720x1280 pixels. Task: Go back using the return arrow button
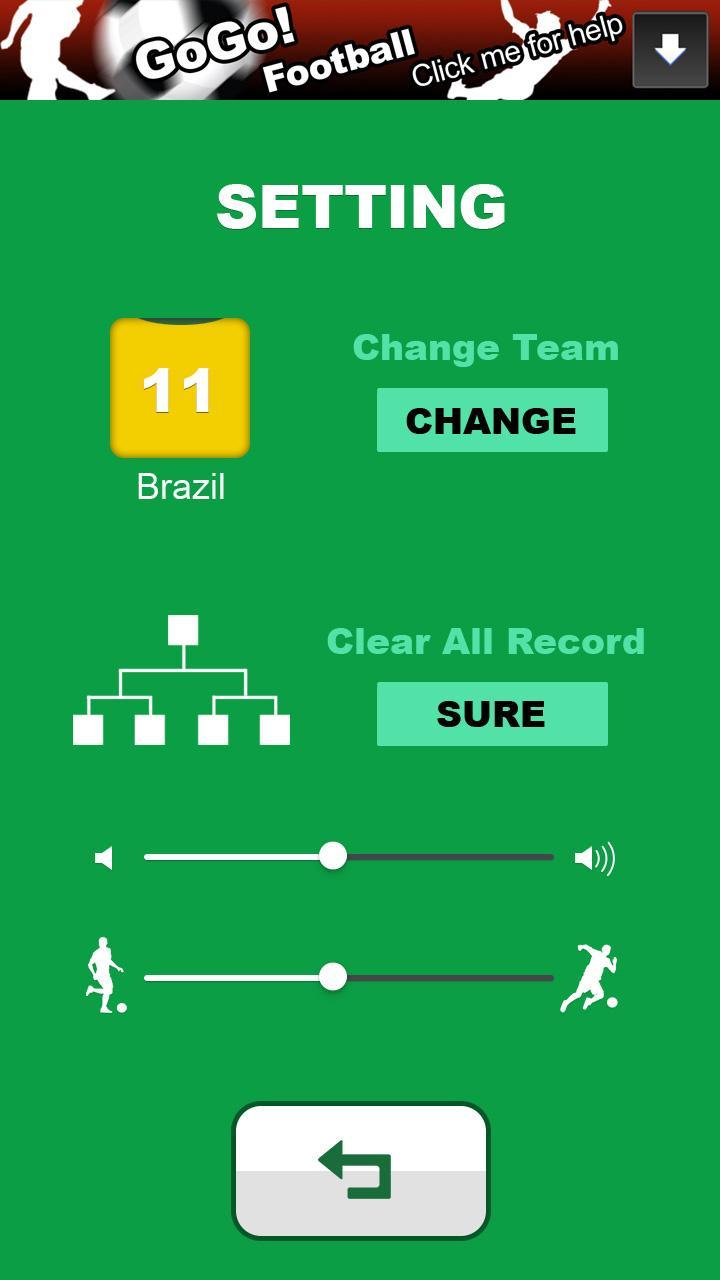click(x=361, y=1170)
